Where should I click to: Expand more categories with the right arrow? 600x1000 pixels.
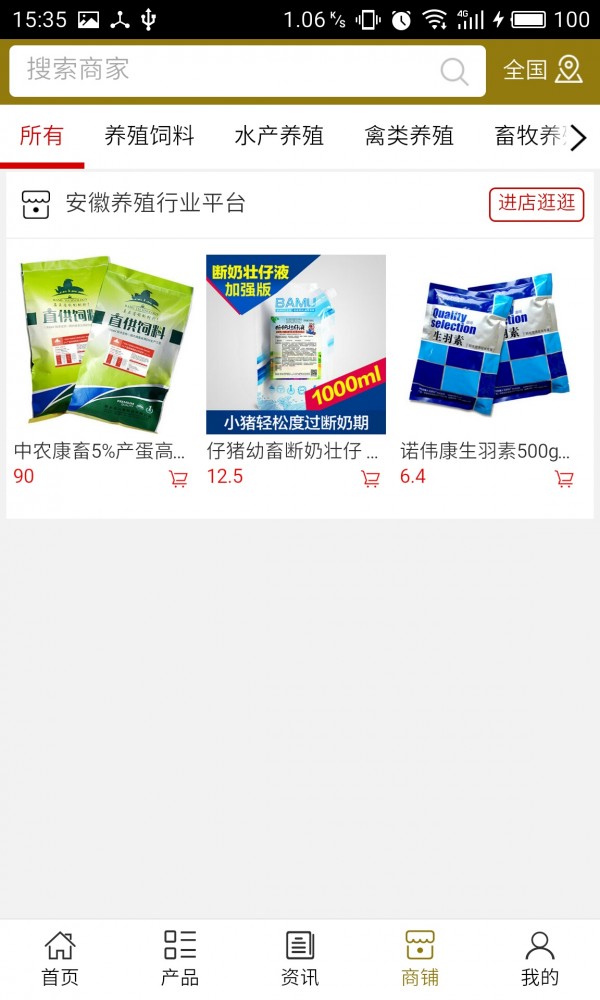click(578, 138)
